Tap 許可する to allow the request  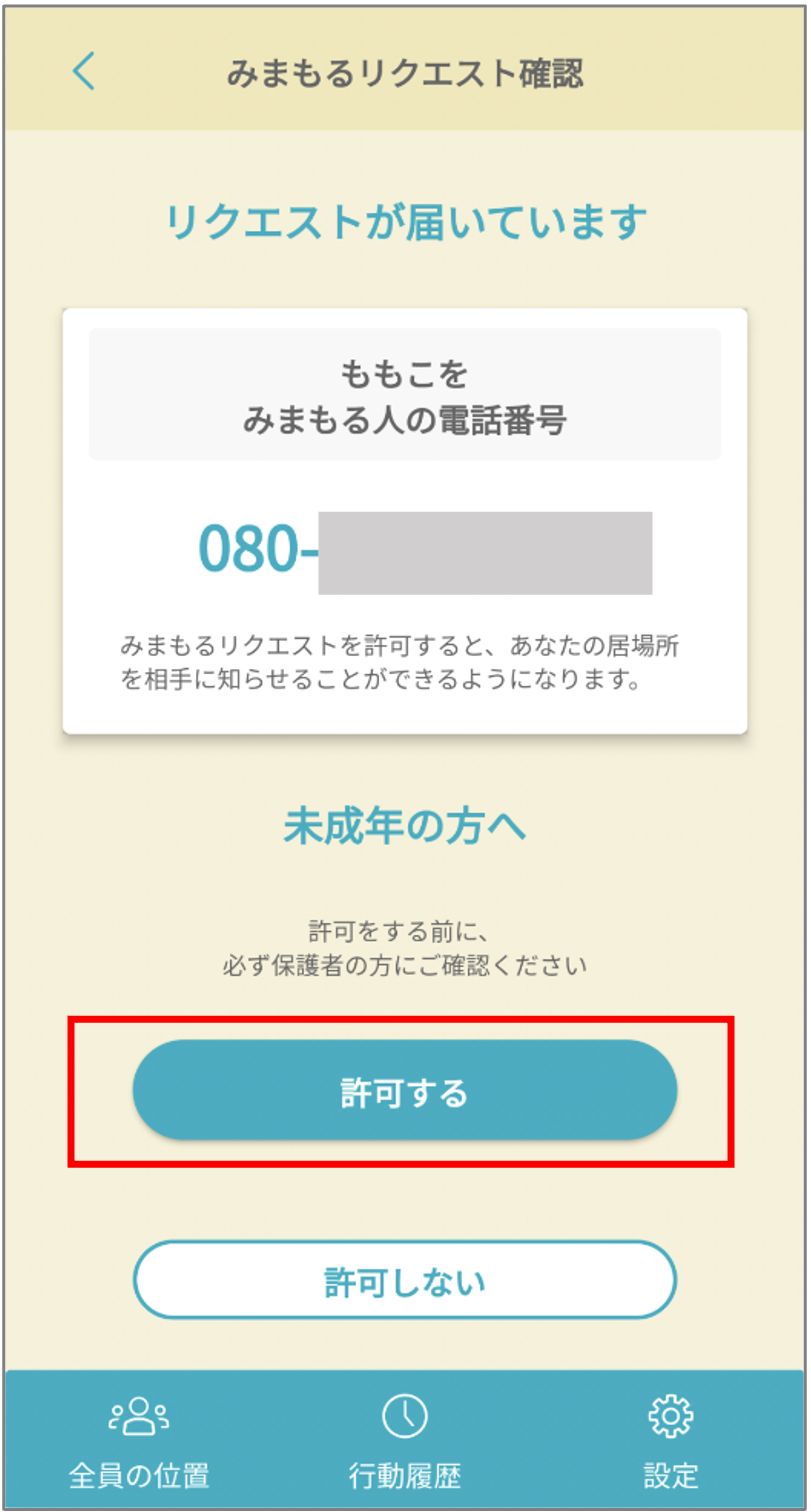pos(405,1091)
